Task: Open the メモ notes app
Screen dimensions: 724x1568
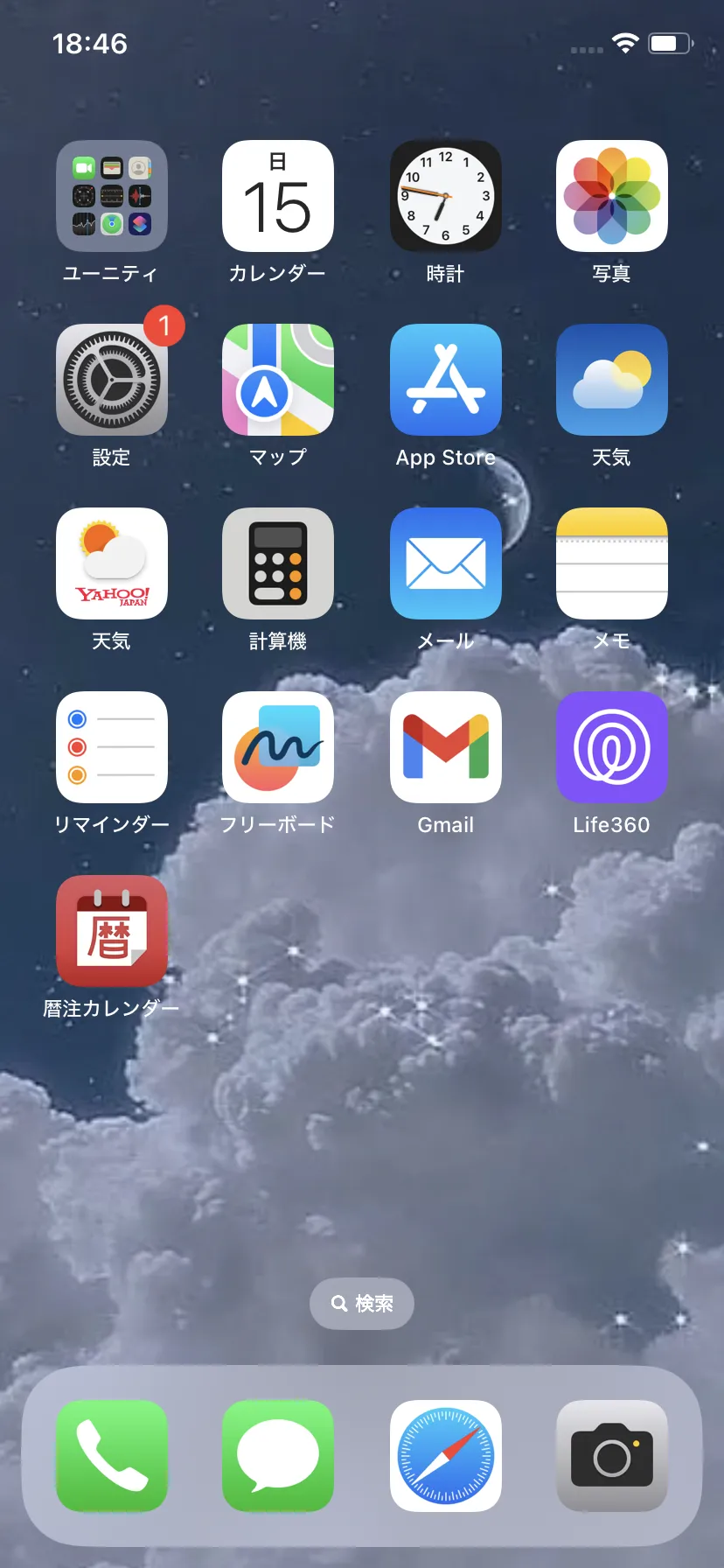Action: (x=612, y=563)
